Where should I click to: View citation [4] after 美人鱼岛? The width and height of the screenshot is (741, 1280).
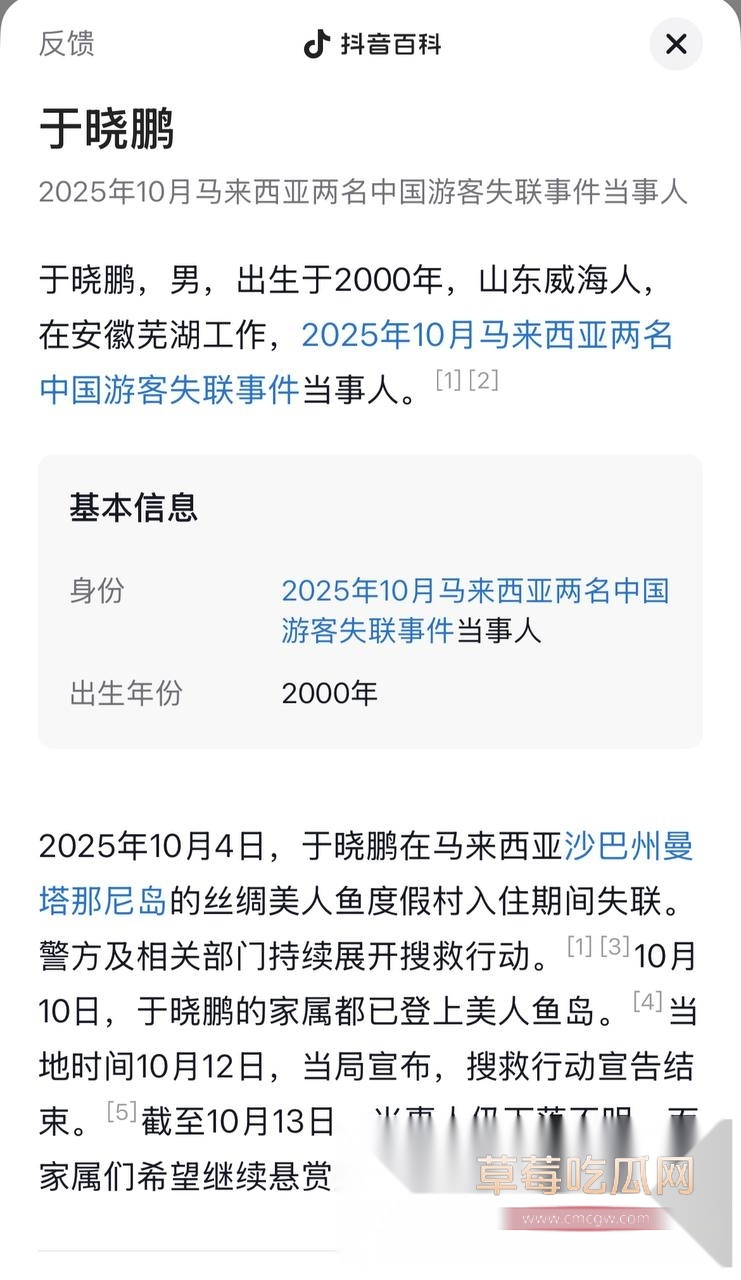[648, 1001]
